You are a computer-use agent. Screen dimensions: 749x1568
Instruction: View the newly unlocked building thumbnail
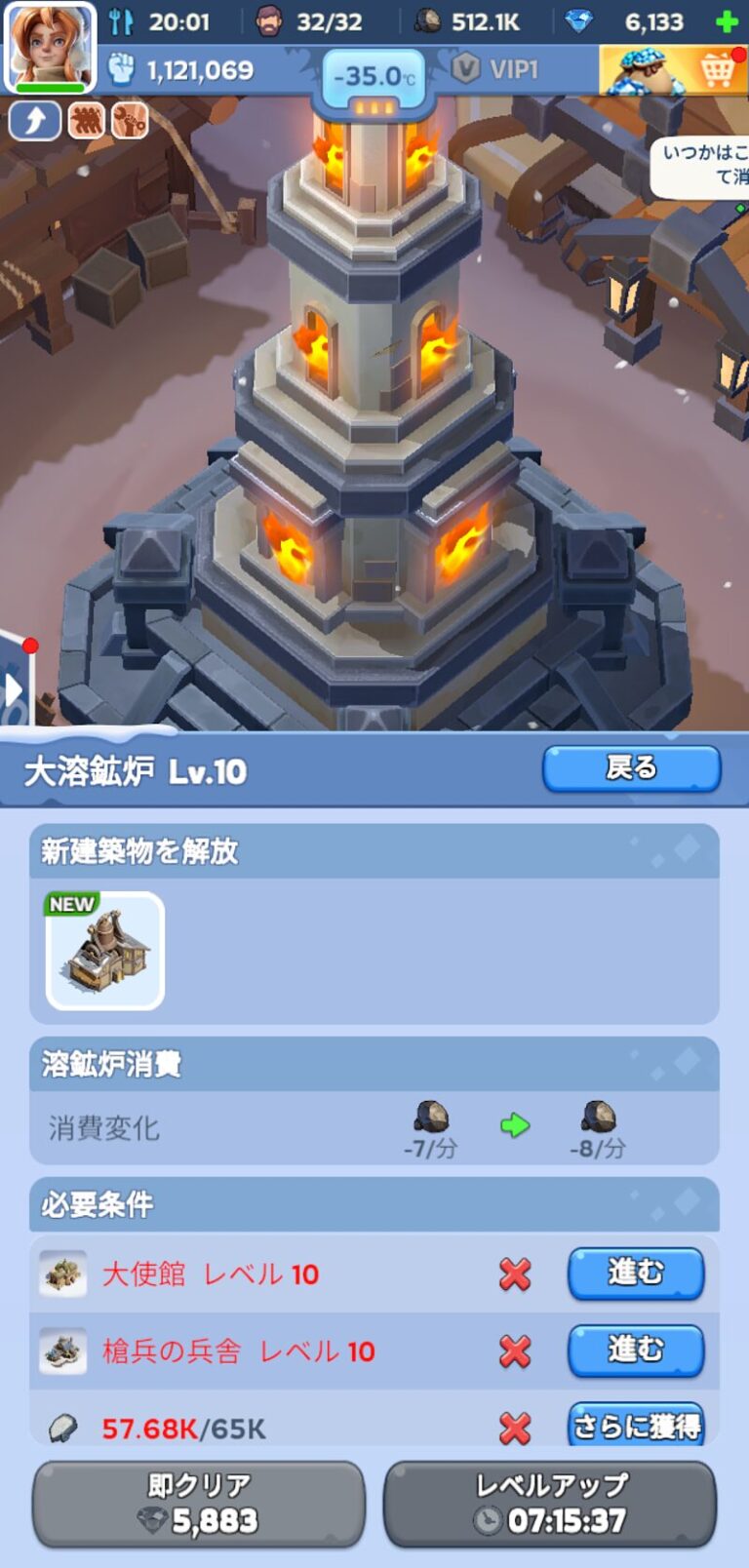tap(105, 951)
